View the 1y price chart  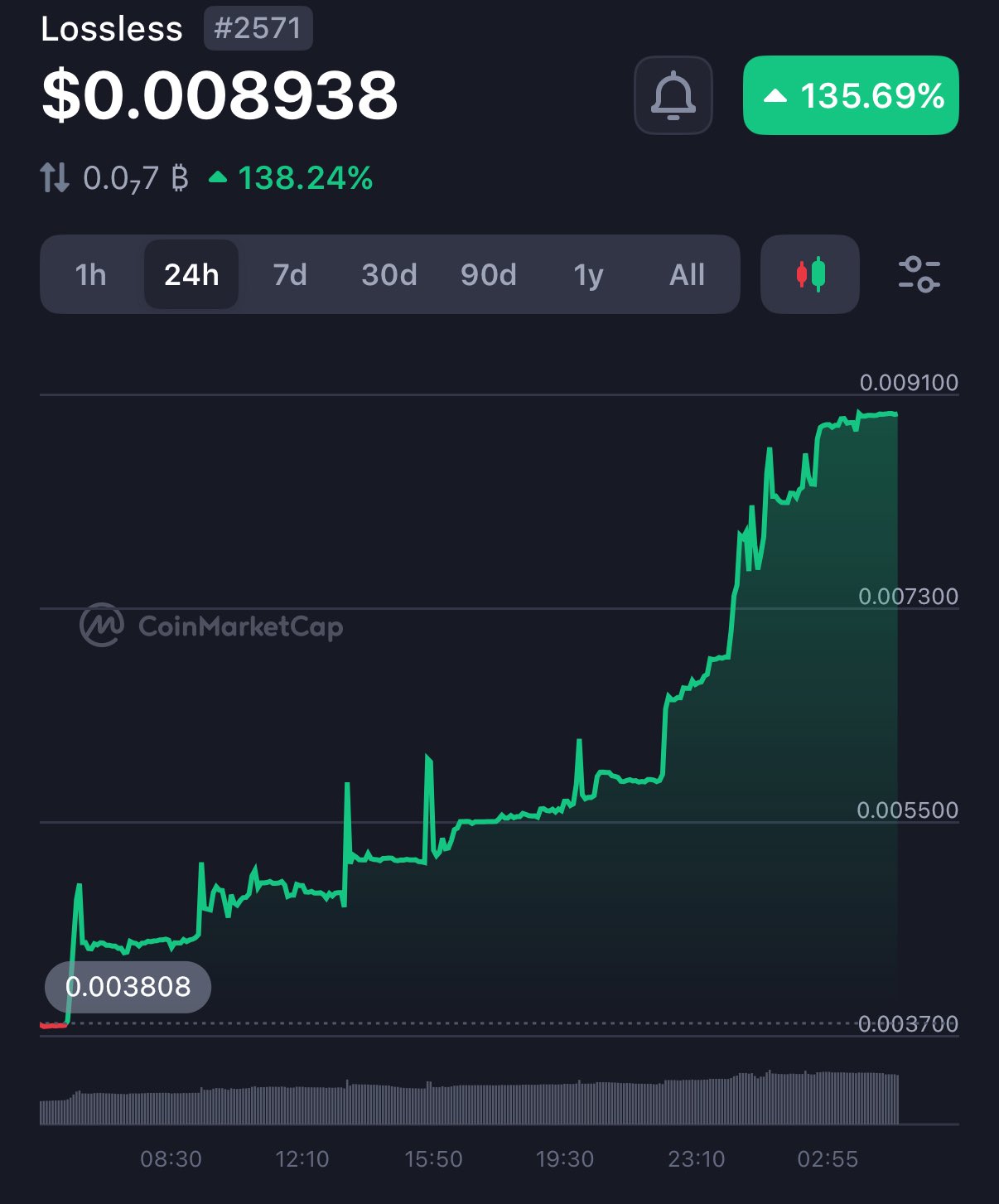pyautogui.click(x=588, y=274)
